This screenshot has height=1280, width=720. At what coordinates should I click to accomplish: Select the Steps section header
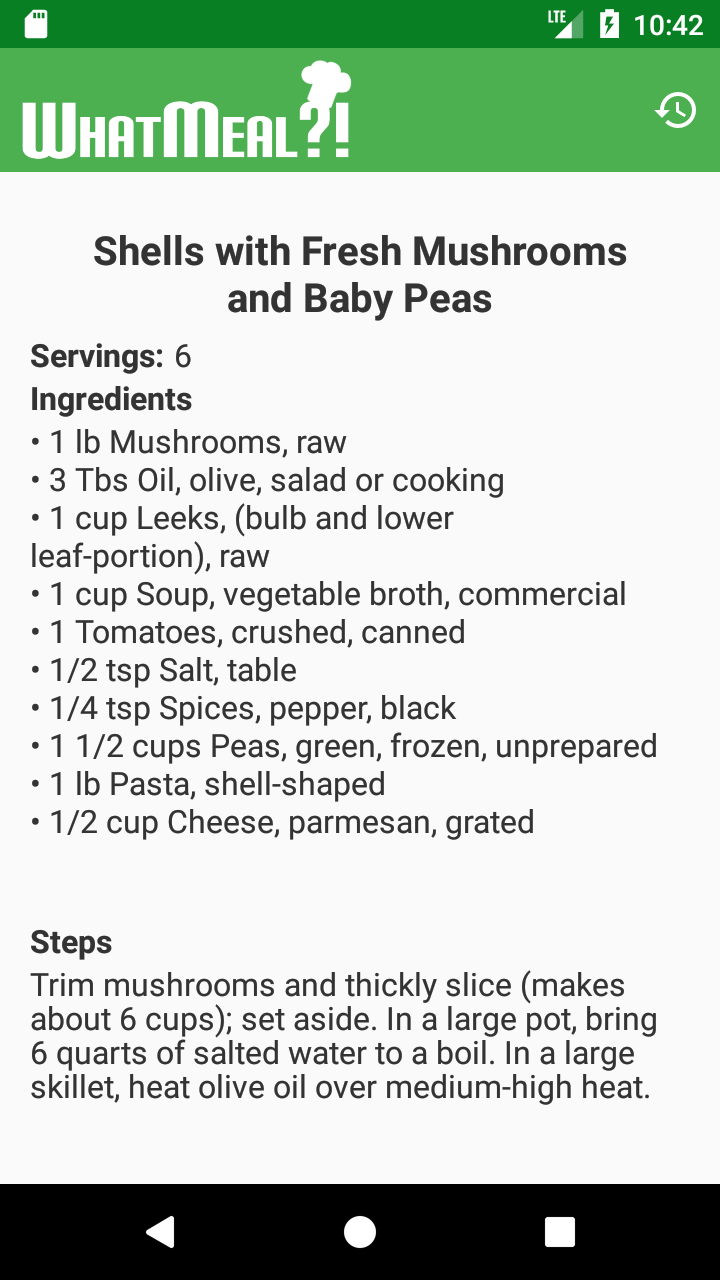[x=72, y=941]
